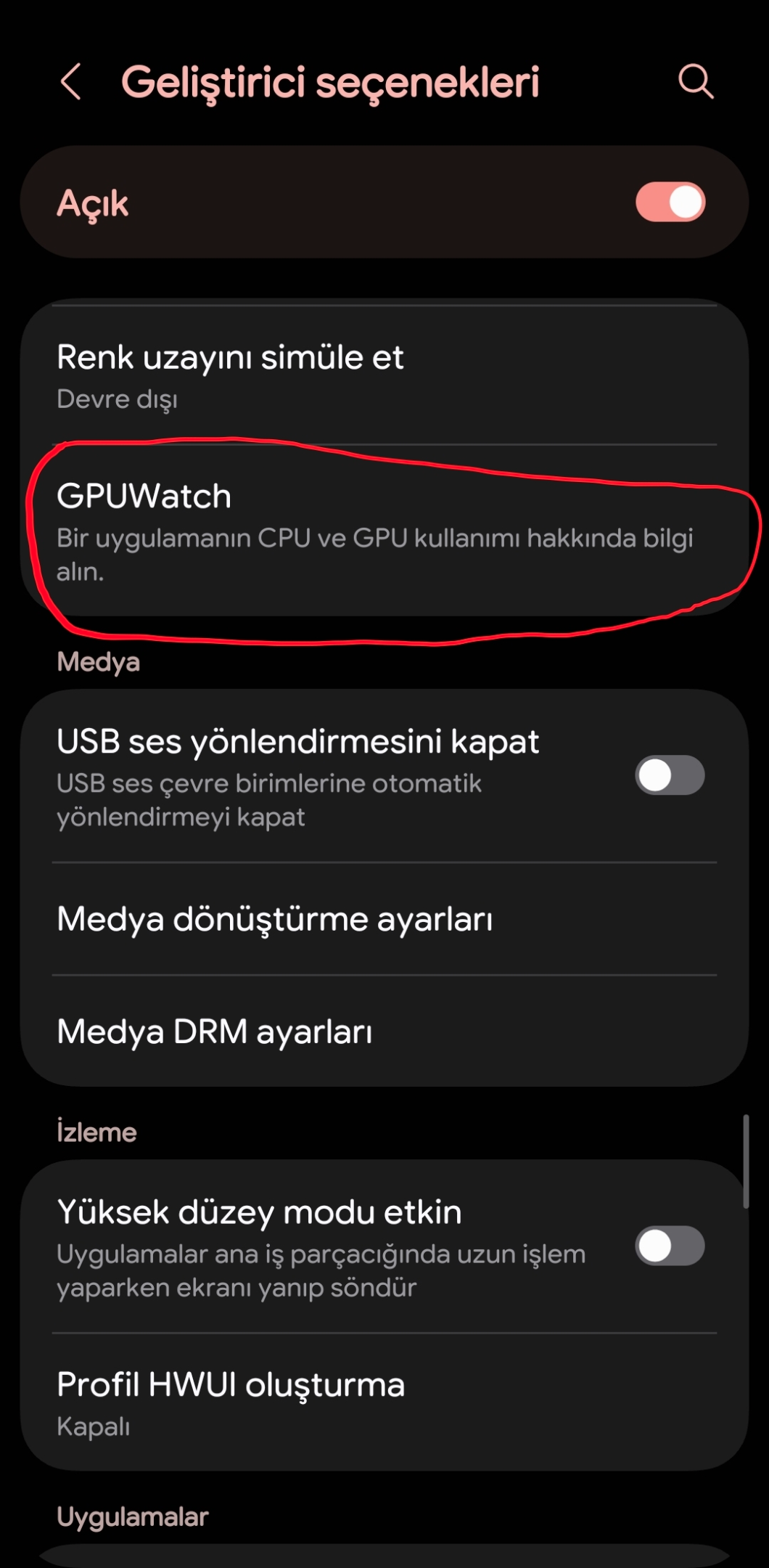
Task: Open GPUWatch settings
Action: 384,531
